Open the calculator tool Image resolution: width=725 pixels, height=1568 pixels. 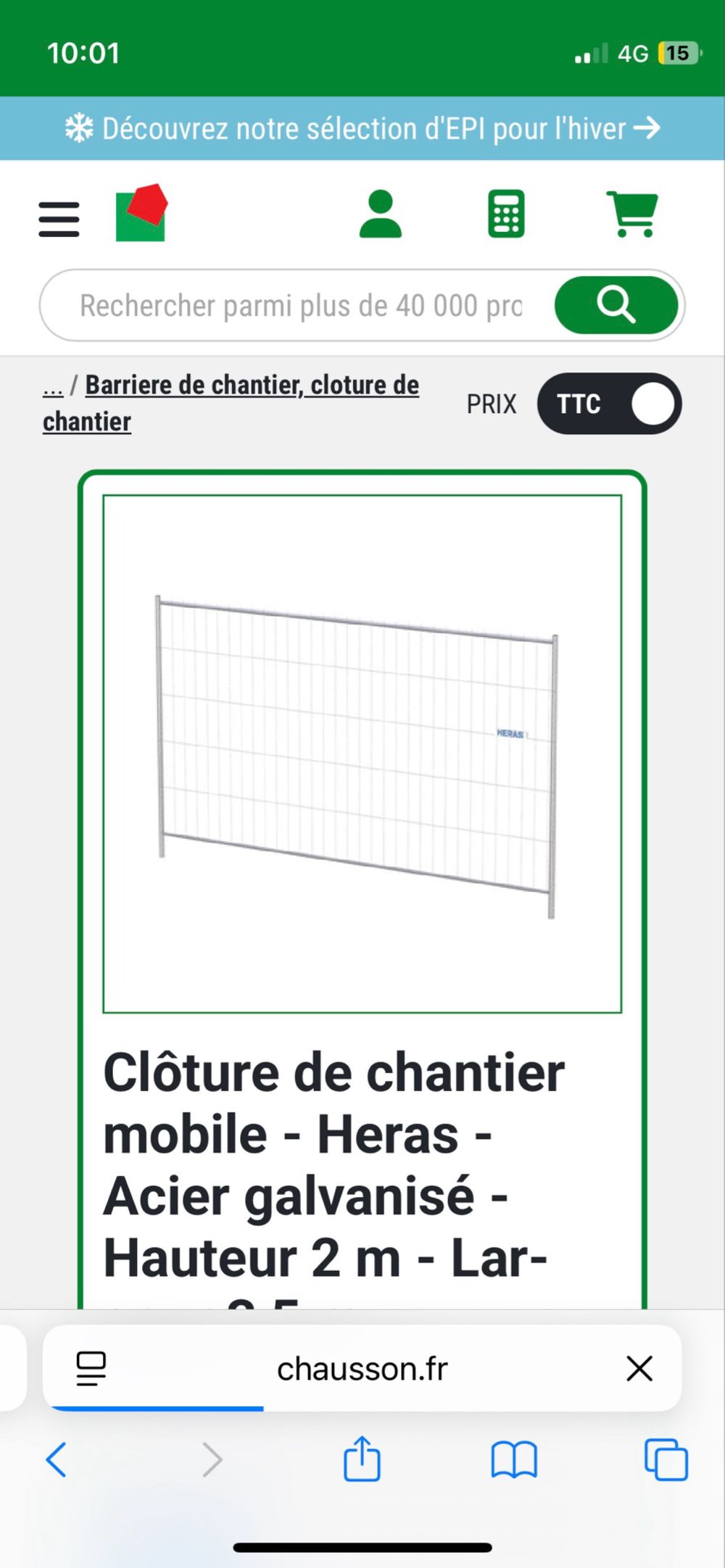(506, 214)
